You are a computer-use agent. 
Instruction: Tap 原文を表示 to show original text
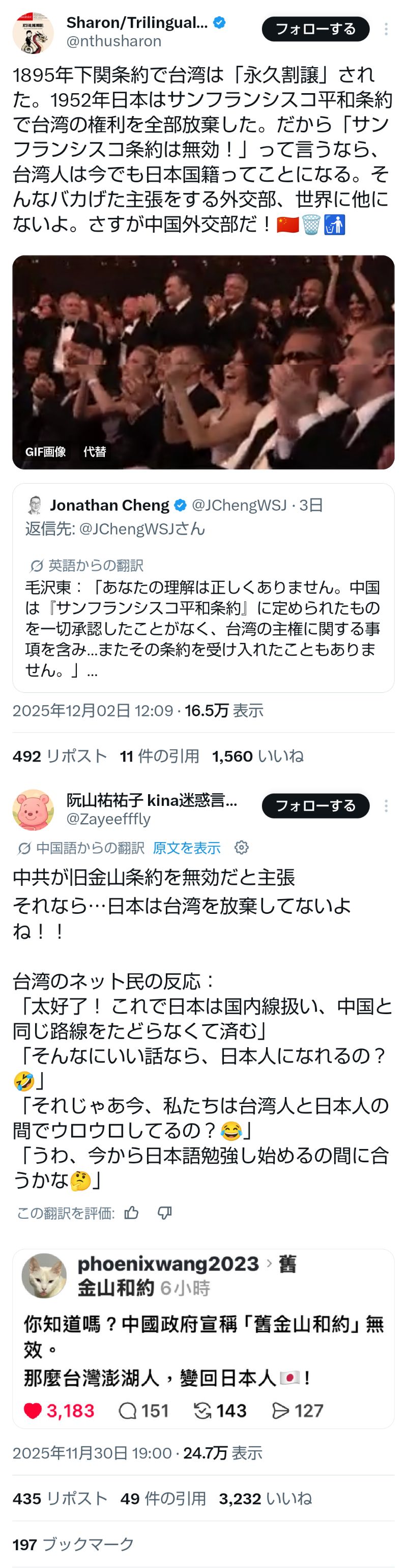point(186,848)
